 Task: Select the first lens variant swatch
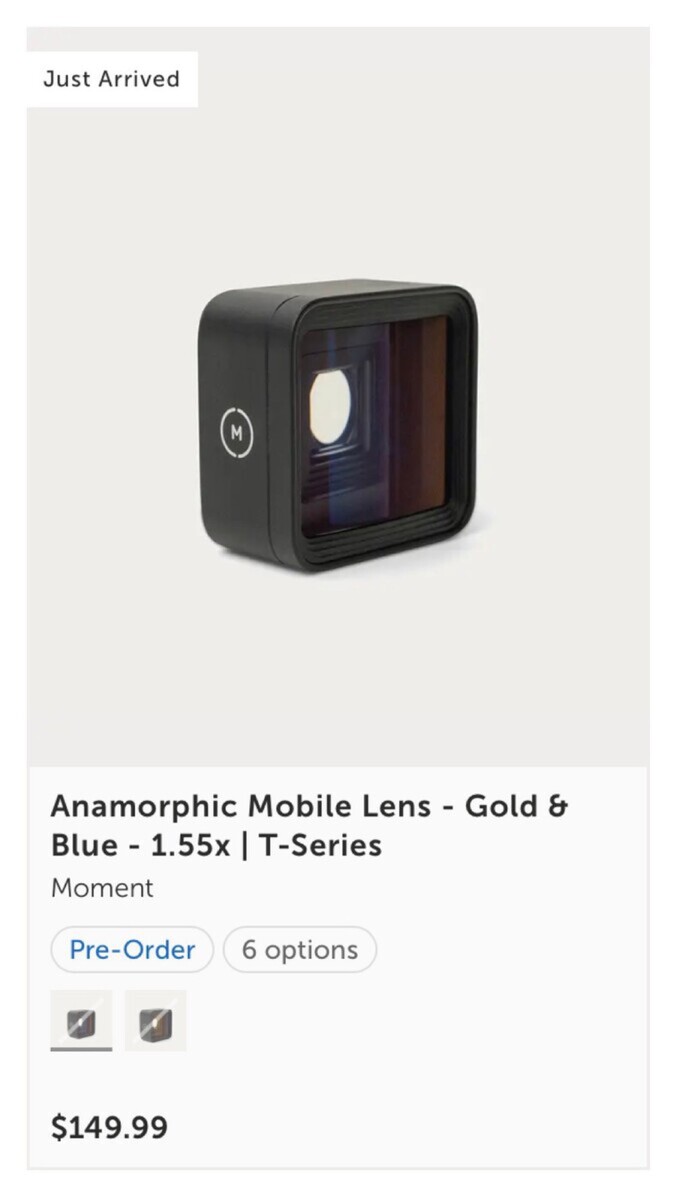pos(81,1021)
